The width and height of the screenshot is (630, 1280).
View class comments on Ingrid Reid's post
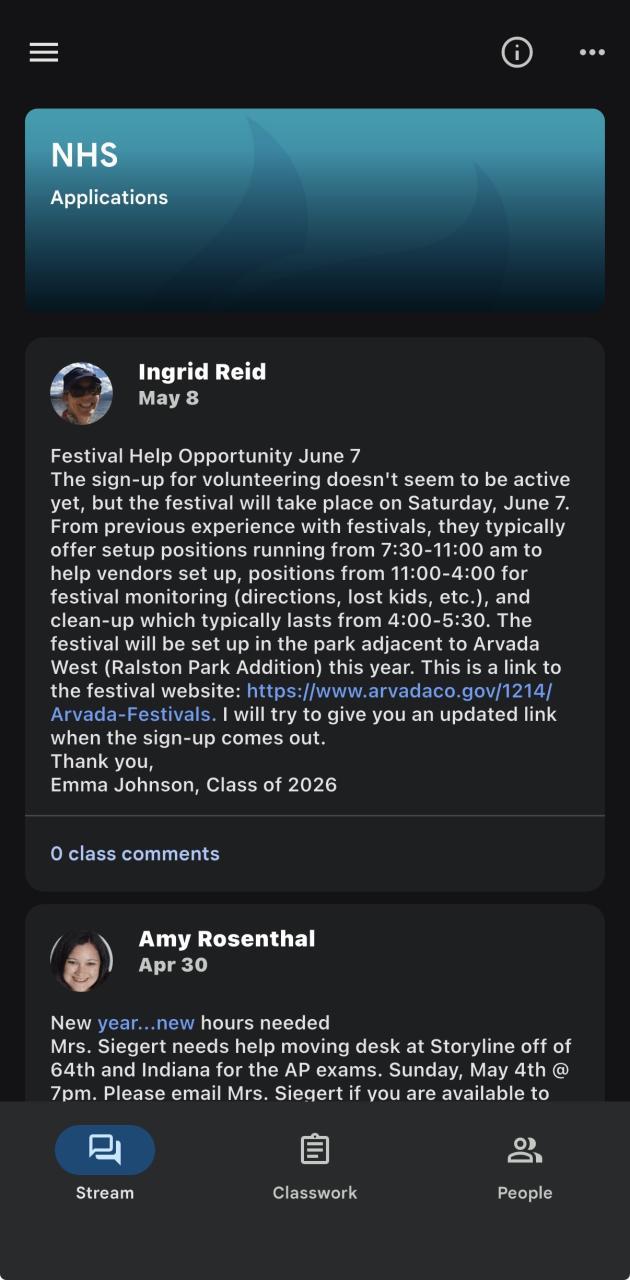click(x=135, y=853)
